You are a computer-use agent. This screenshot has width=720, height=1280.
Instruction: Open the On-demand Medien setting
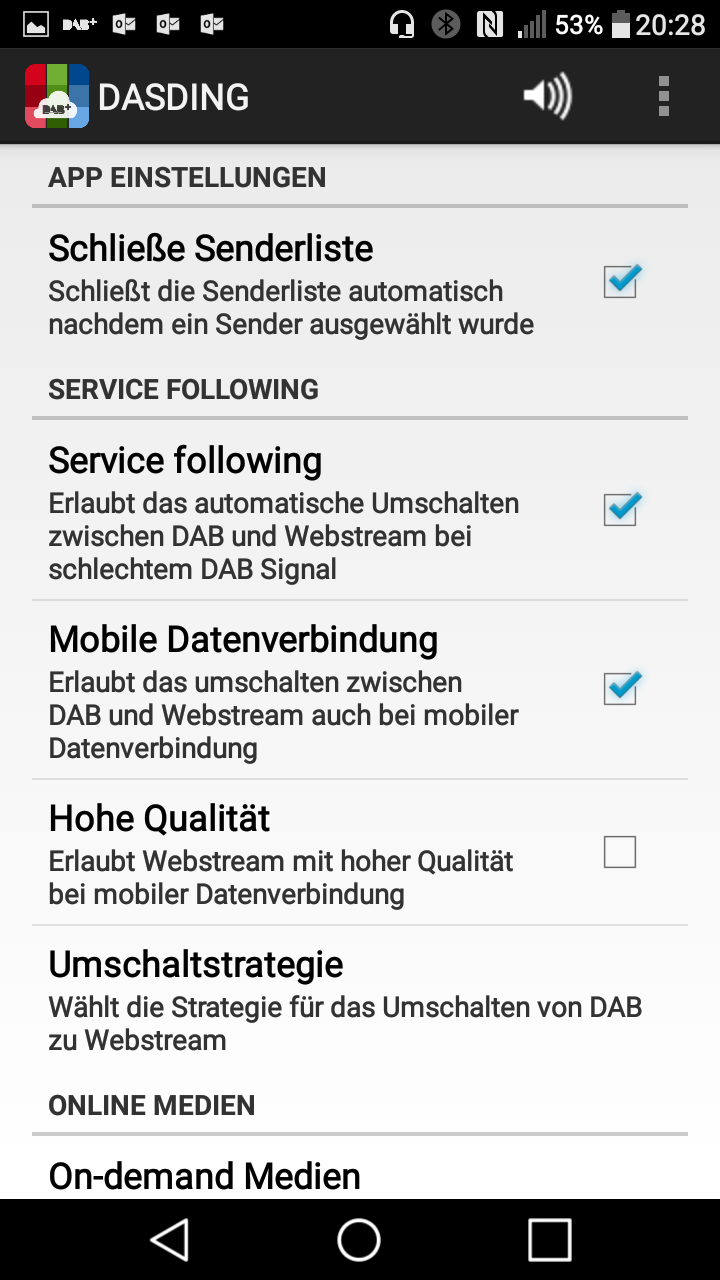point(205,1175)
